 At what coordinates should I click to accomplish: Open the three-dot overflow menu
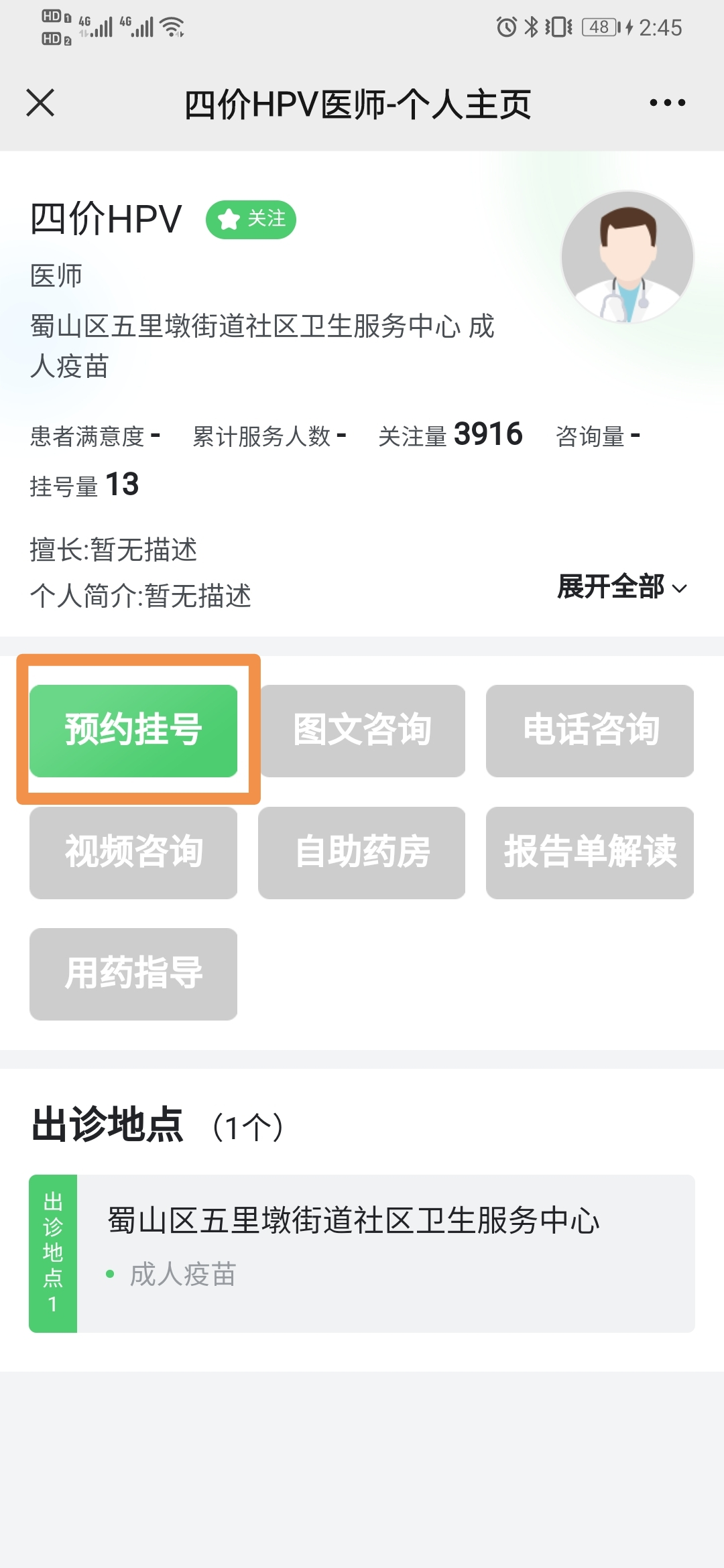pyautogui.click(x=667, y=103)
